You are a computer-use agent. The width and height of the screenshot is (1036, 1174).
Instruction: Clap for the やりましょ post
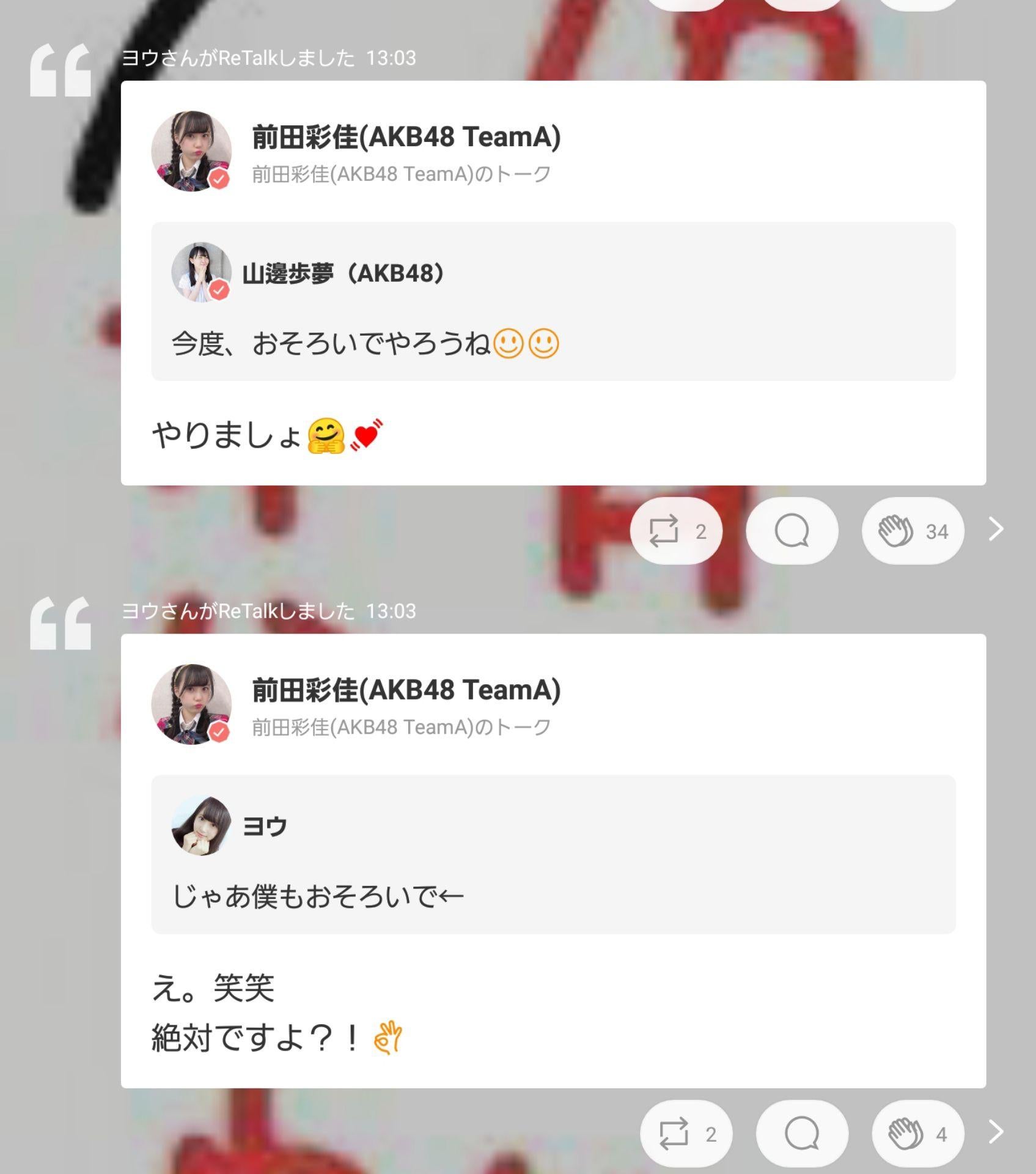tap(913, 531)
